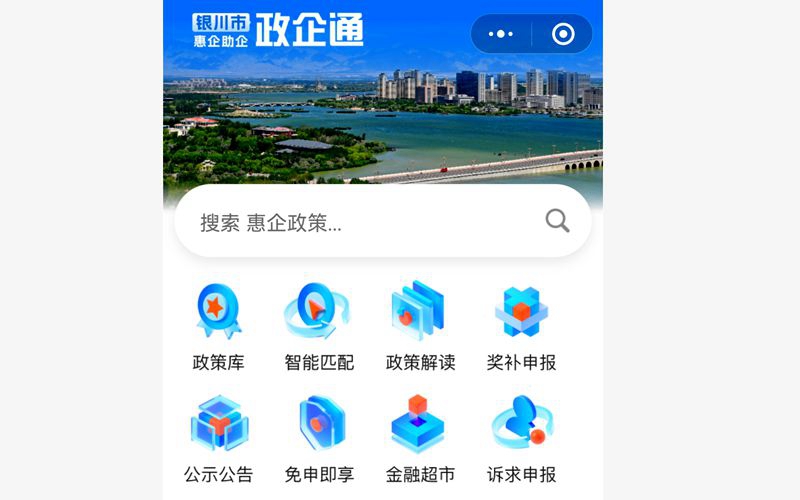800x500 pixels.
Task: Tap the 搜索 惠企政策 search field
Action: 360,222
